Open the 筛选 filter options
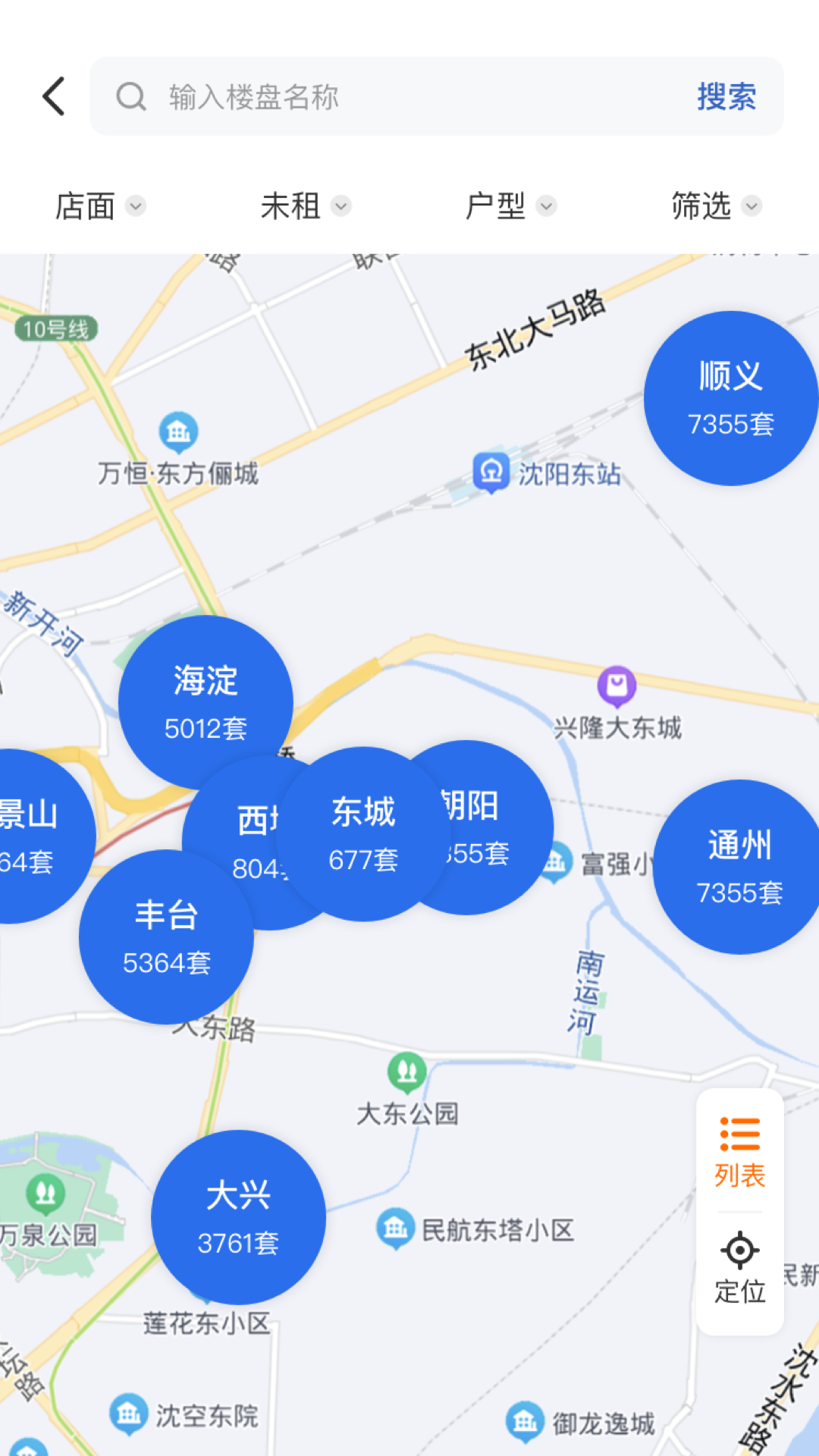 coord(715,206)
